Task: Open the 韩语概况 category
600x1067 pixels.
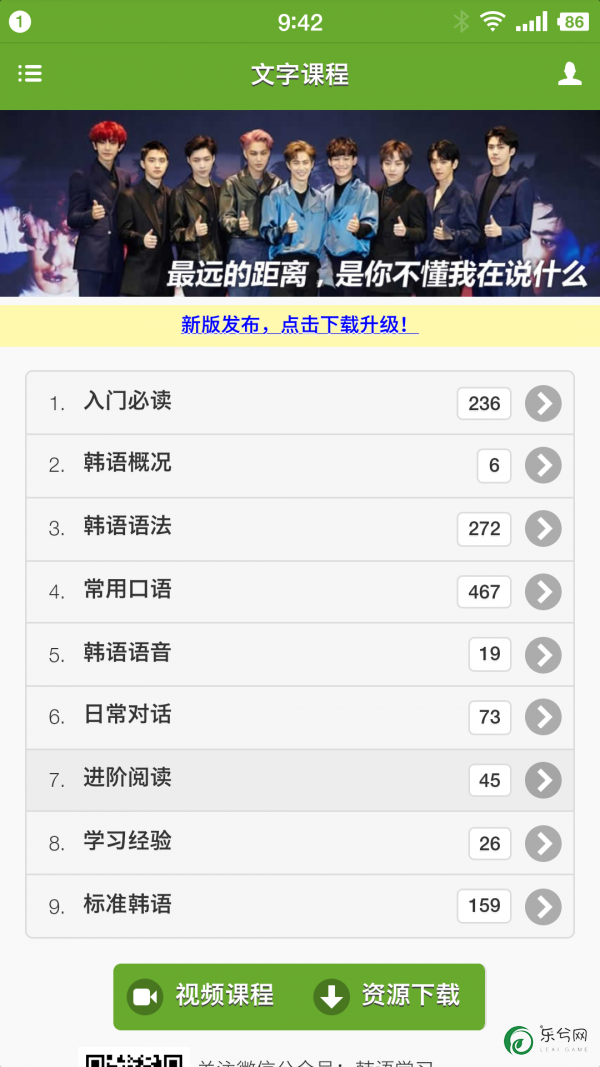Action: tap(300, 465)
